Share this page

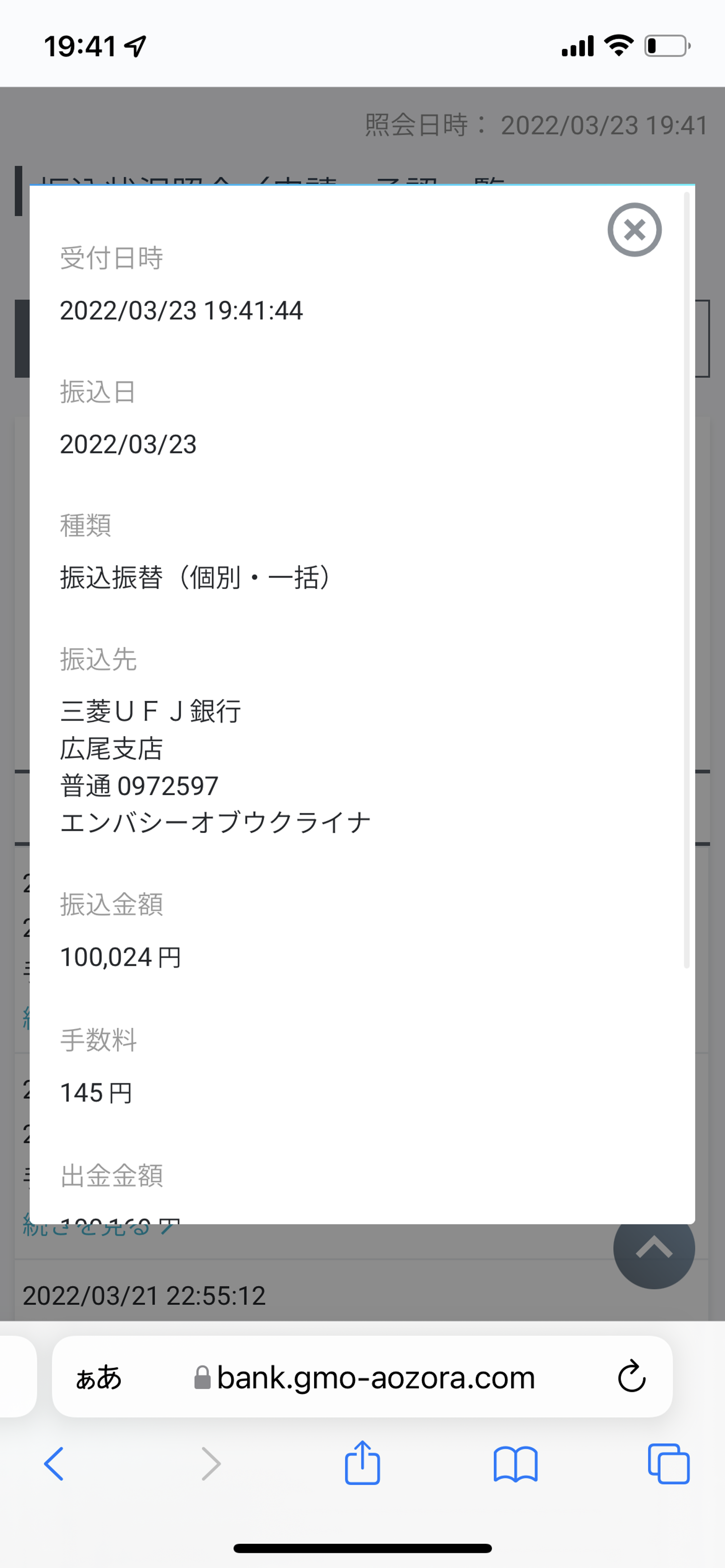click(x=362, y=1463)
